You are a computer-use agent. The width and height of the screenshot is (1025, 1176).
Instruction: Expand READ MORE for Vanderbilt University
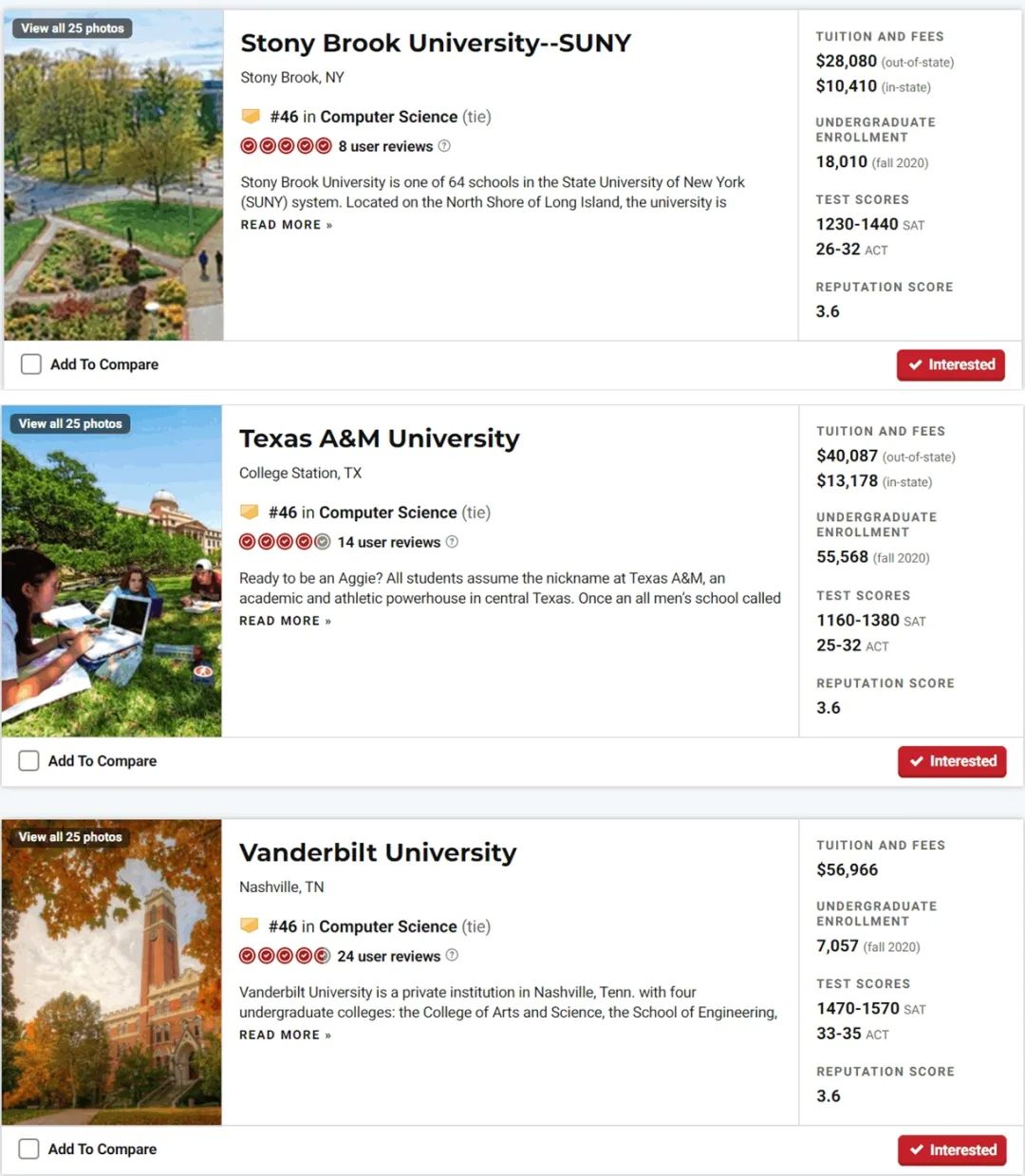click(x=285, y=1035)
